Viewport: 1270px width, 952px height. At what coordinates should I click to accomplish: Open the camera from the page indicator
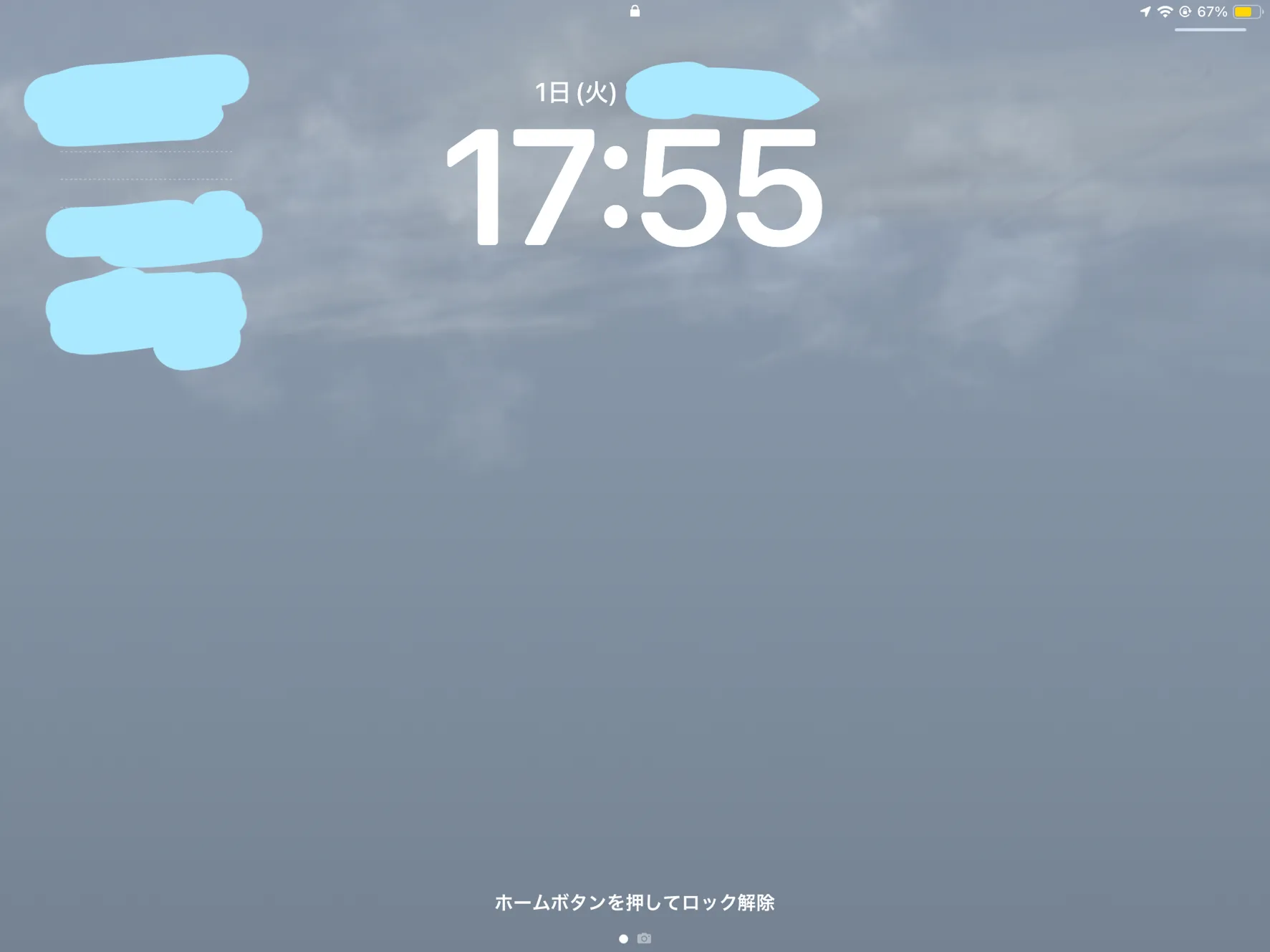coord(644,938)
